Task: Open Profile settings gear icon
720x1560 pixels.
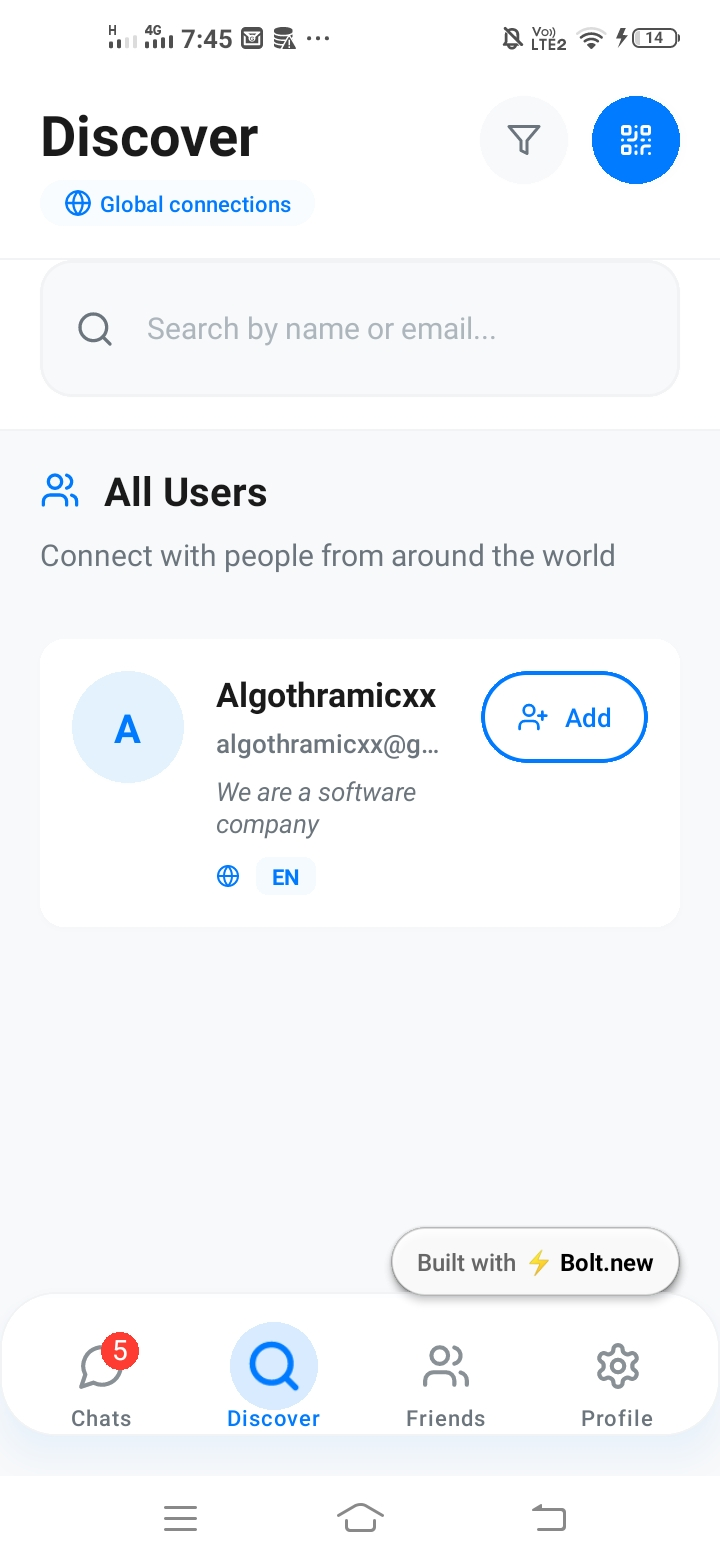Action: (x=617, y=1365)
